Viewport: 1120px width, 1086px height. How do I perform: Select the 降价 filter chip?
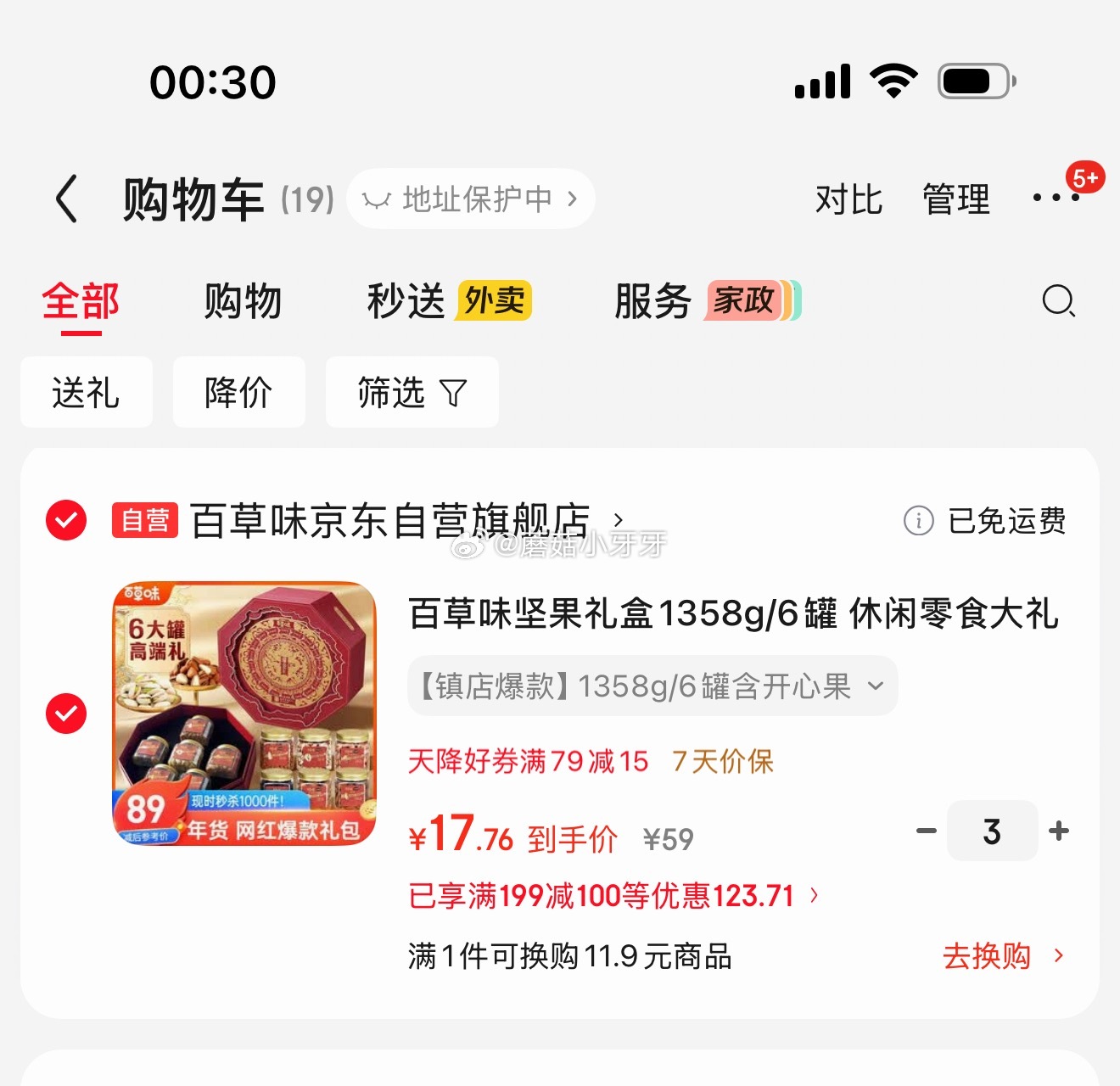pyautogui.click(x=238, y=392)
